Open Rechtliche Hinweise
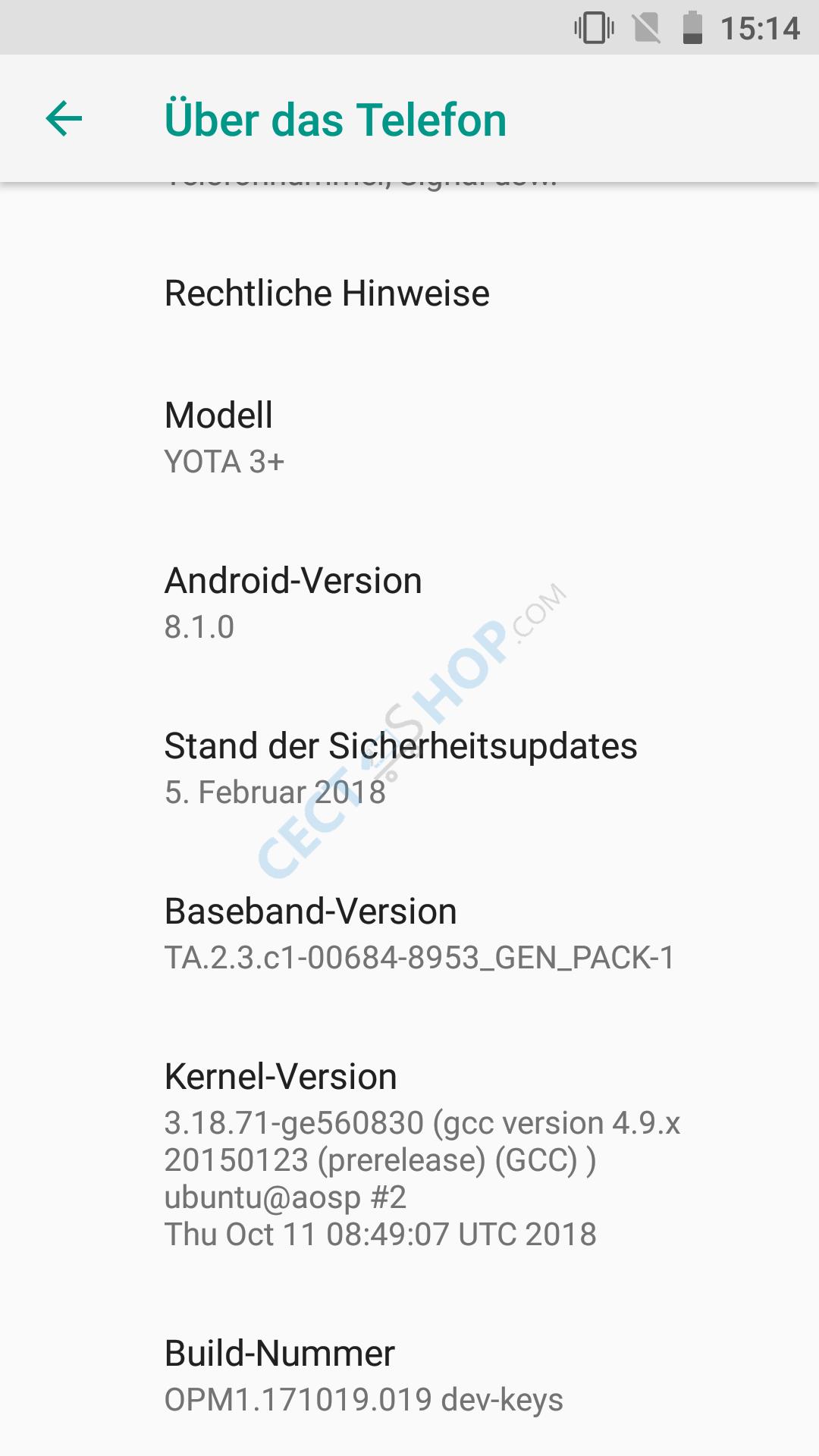This screenshot has width=819, height=1456. pos(409,293)
